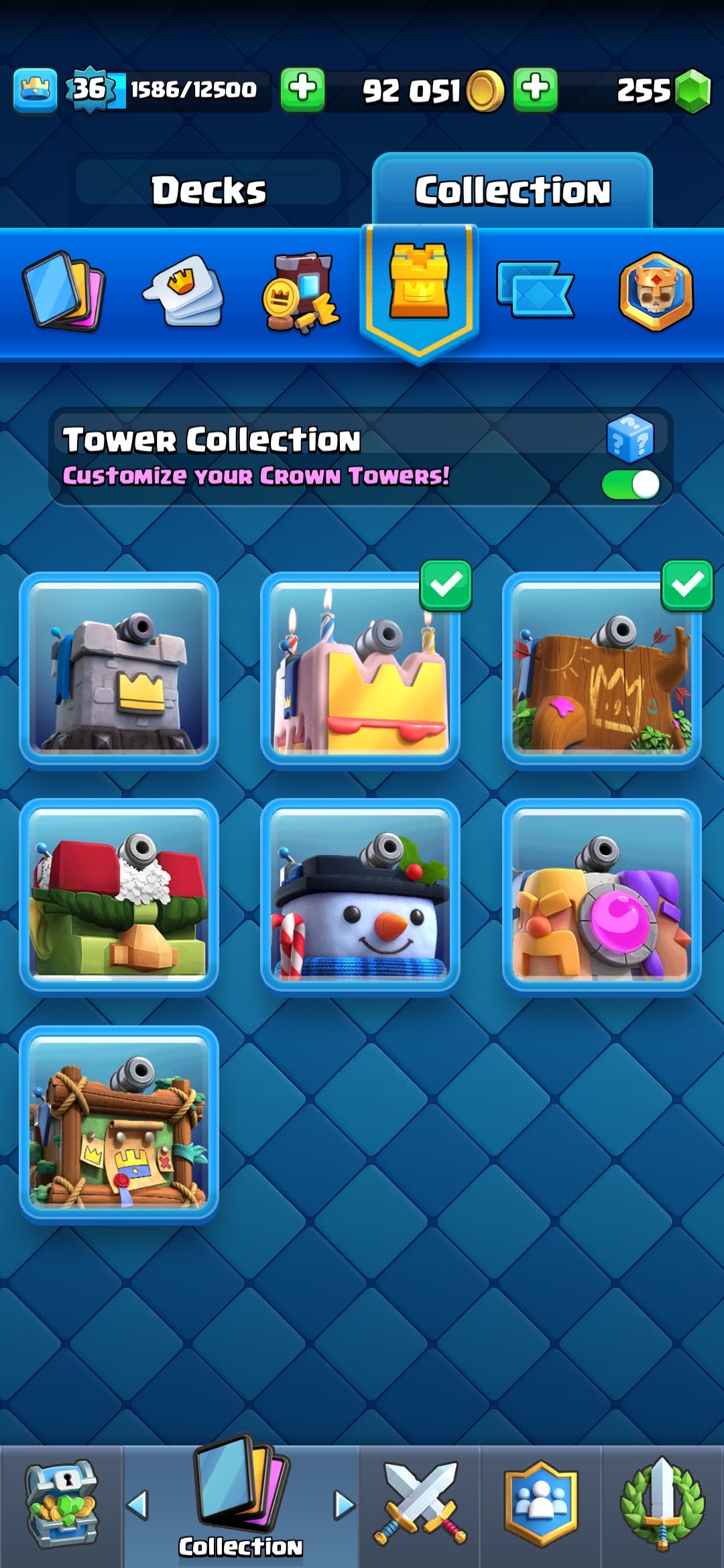Screen dimensions: 724x1568
Task: Open the magic items book tab
Action: tap(300, 292)
